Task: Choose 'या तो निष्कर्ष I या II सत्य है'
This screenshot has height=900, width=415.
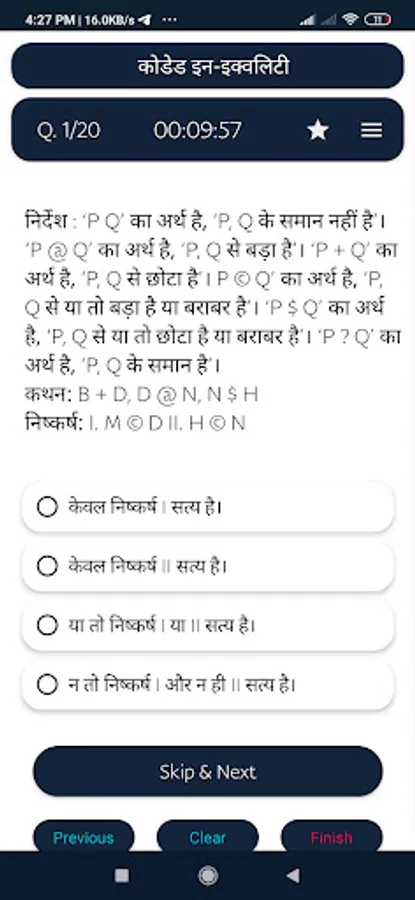Action: point(208,625)
